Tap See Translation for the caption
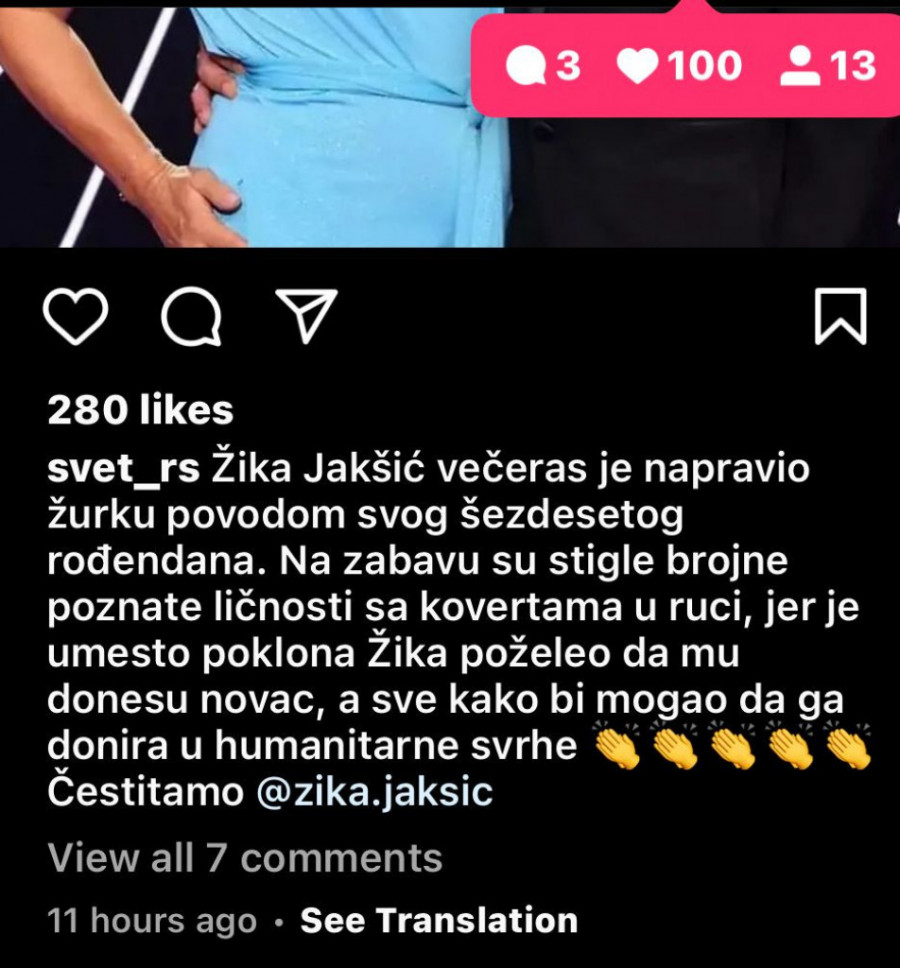This screenshot has height=968, width=900. pos(439,919)
